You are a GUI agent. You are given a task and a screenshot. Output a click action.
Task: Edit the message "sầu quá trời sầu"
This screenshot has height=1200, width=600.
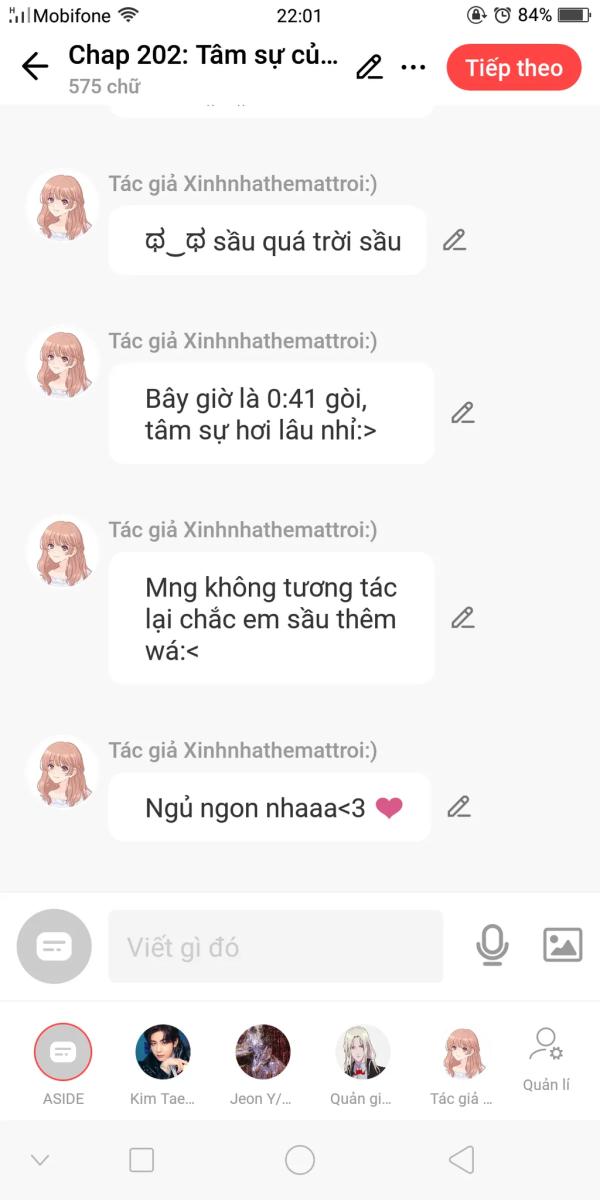455,240
